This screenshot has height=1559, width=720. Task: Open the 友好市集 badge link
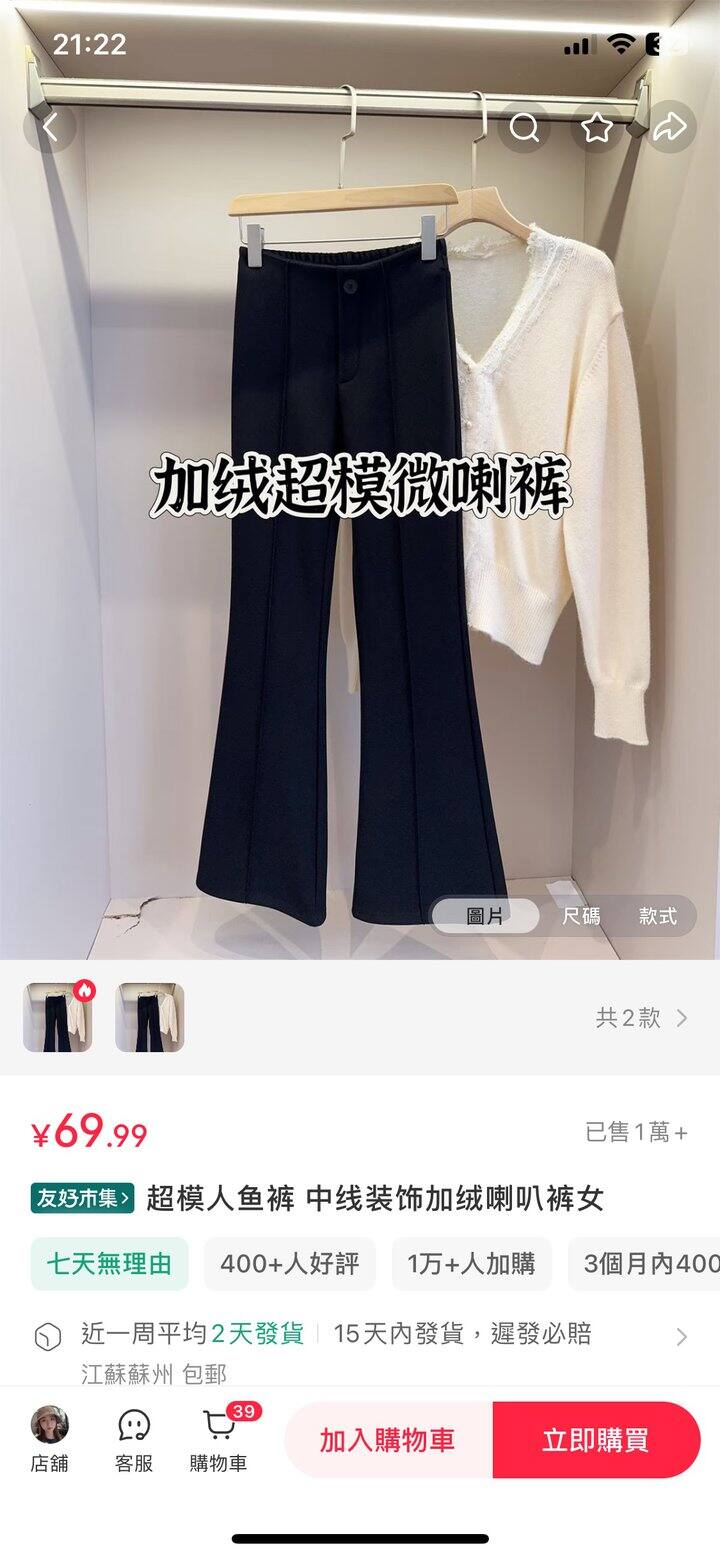(x=83, y=1197)
